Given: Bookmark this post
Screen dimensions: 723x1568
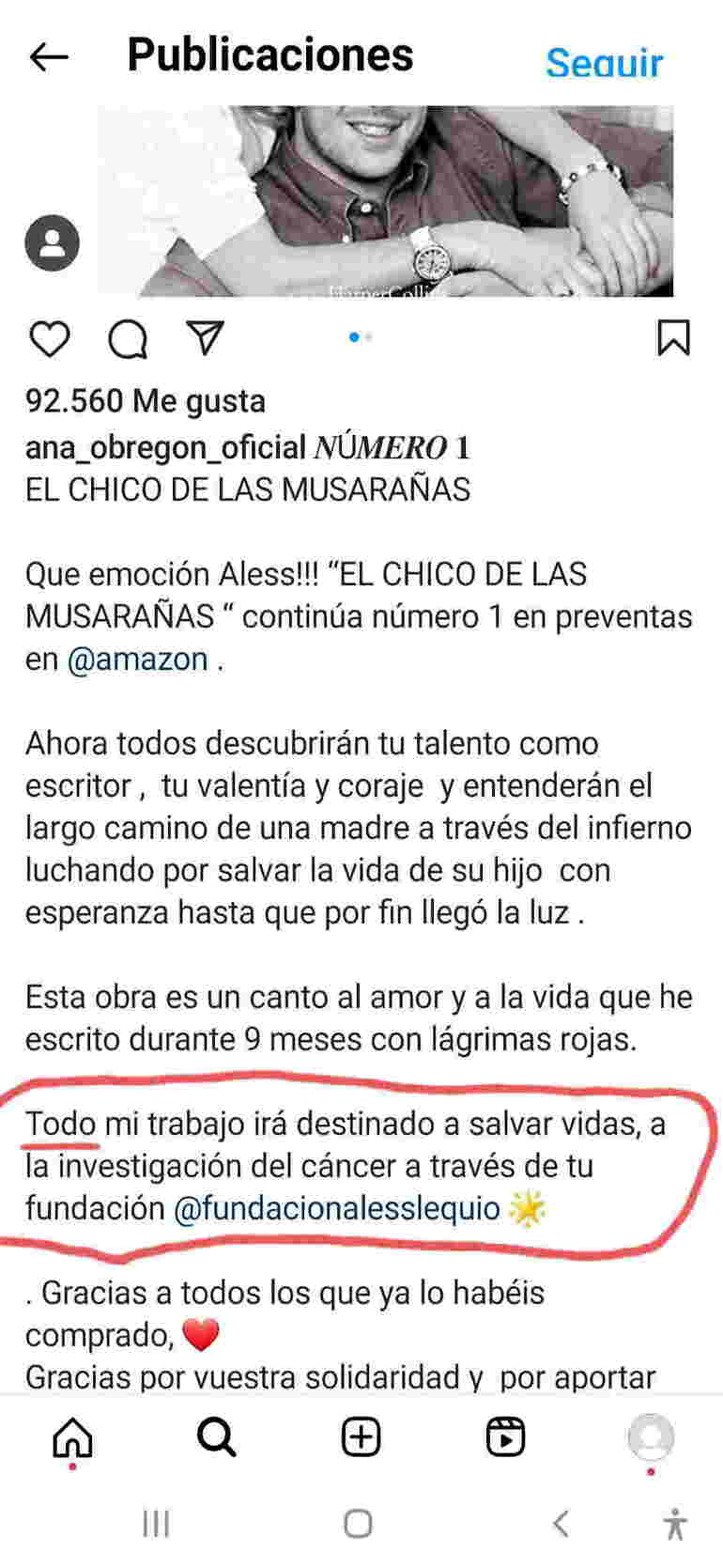Looking at the screenshot, I should [x=673, y=338].
